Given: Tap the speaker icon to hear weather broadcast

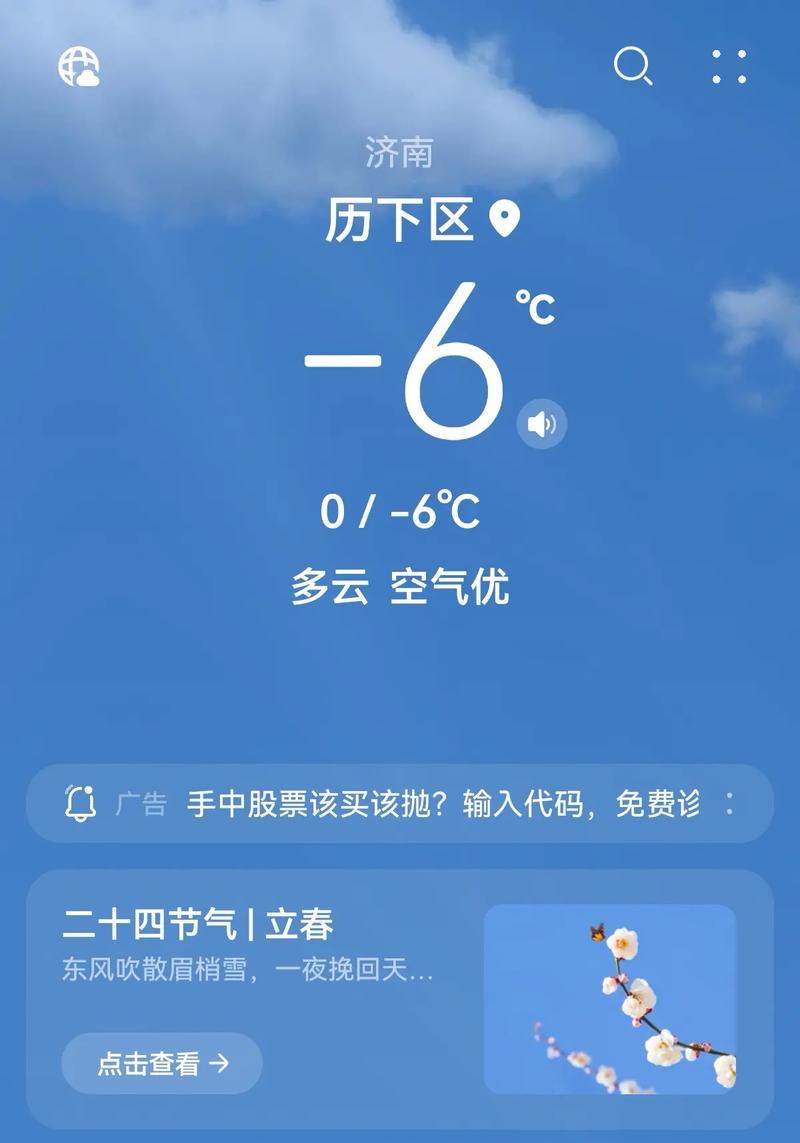Looking at the screenshot, I should [x=540, y=423].
